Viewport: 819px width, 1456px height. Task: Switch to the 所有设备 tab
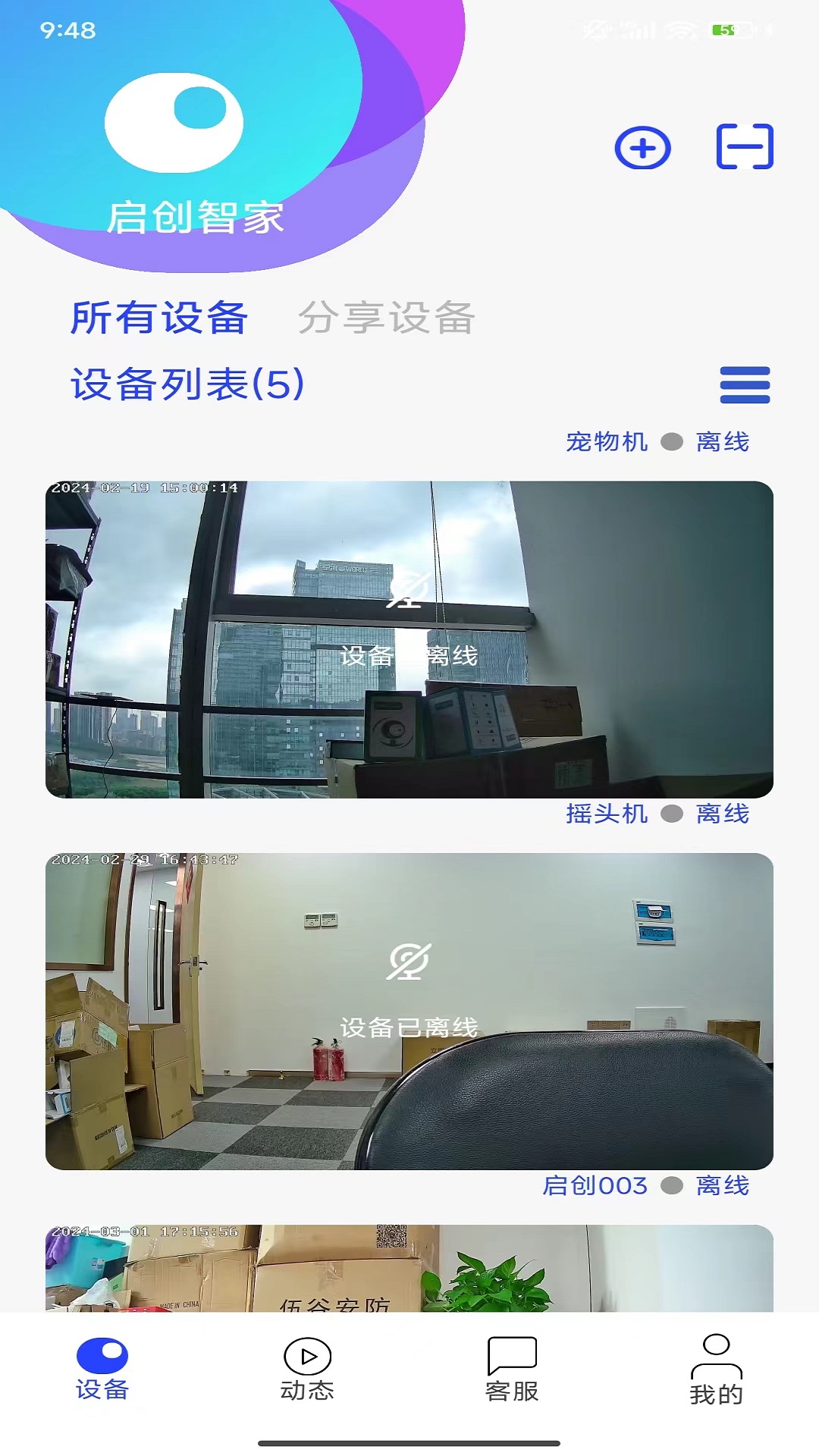pyautogui.click(x=160, y=318)
